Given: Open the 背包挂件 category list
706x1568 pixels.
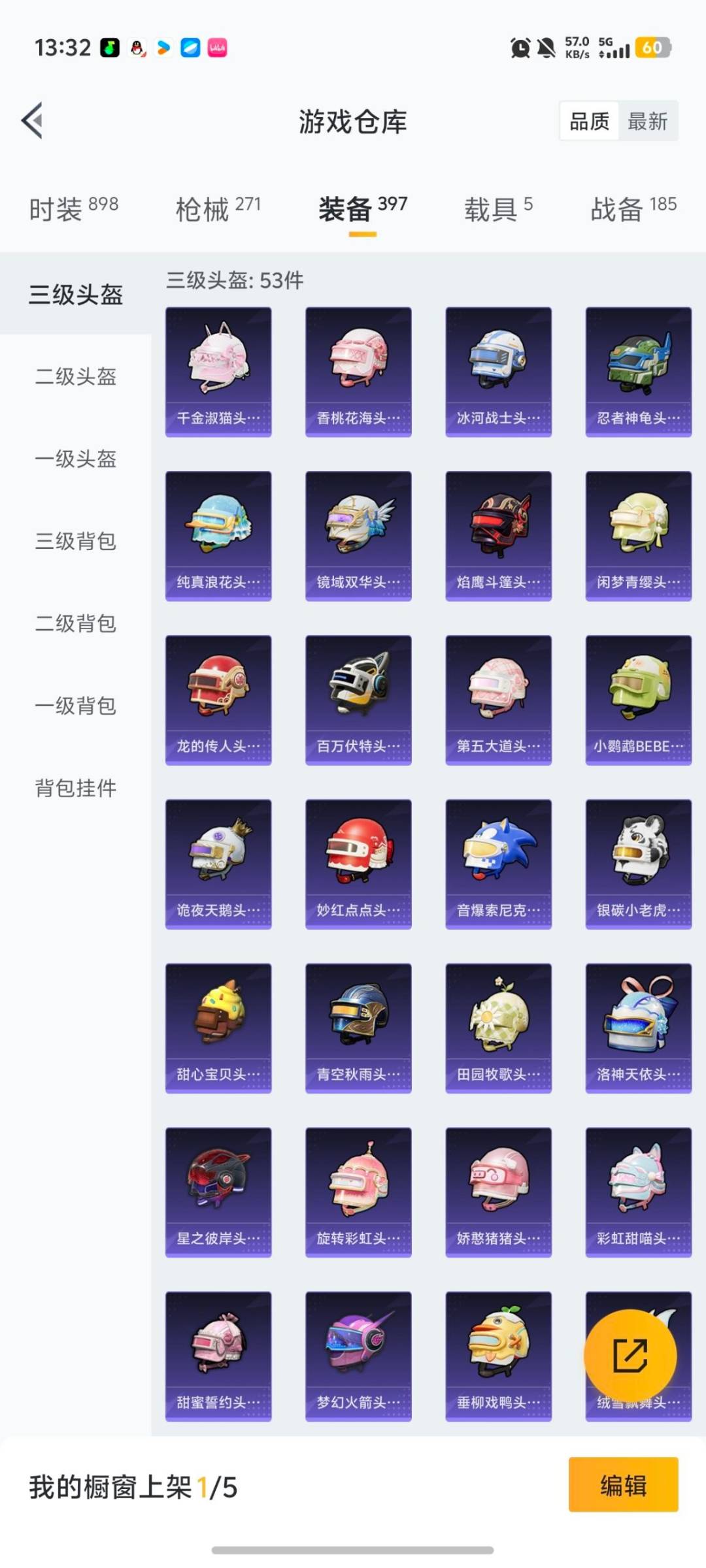Looking at the screenshot, I should 74,789.
